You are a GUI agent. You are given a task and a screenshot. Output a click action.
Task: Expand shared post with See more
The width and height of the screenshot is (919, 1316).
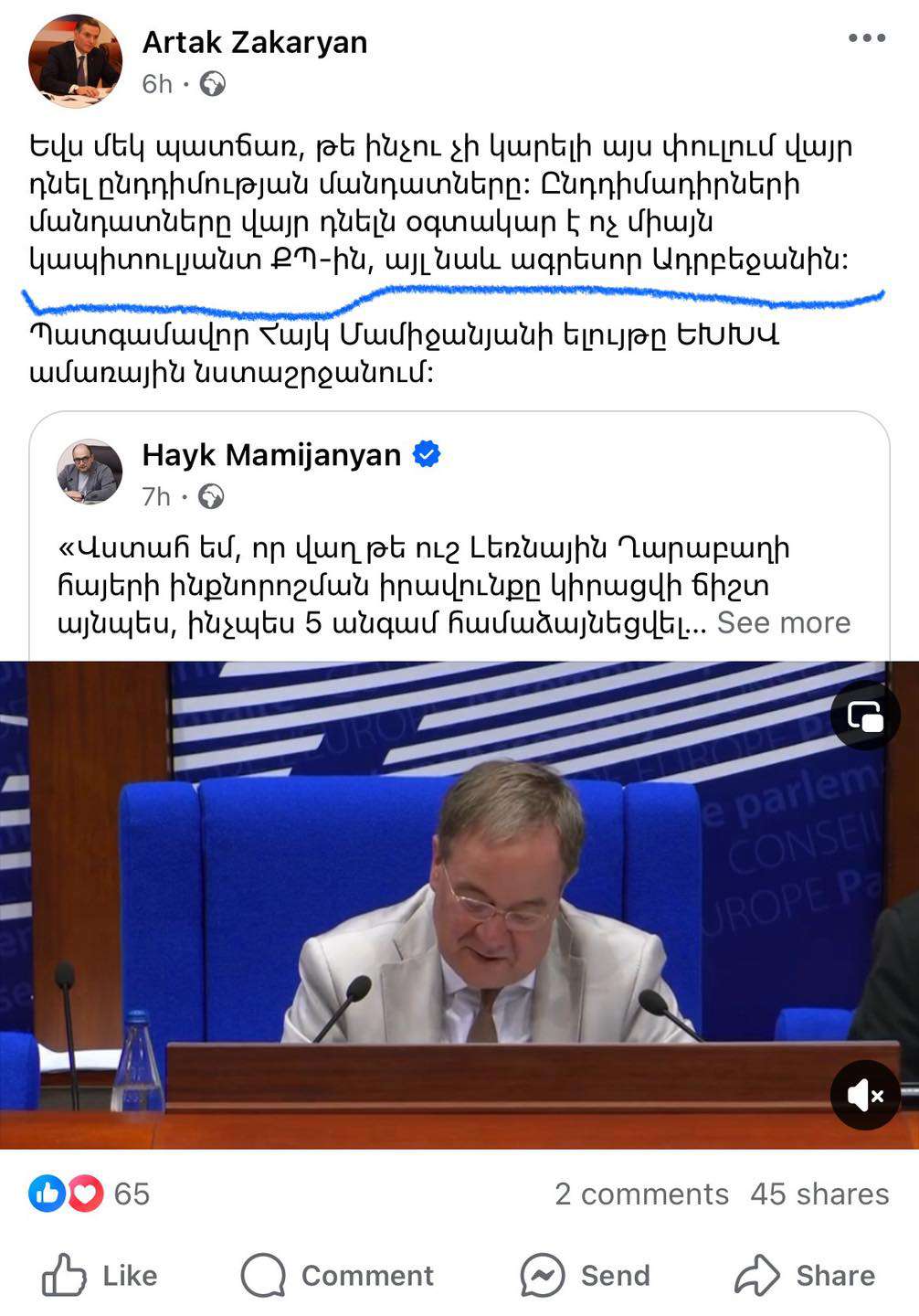click(x=783, y=622)
